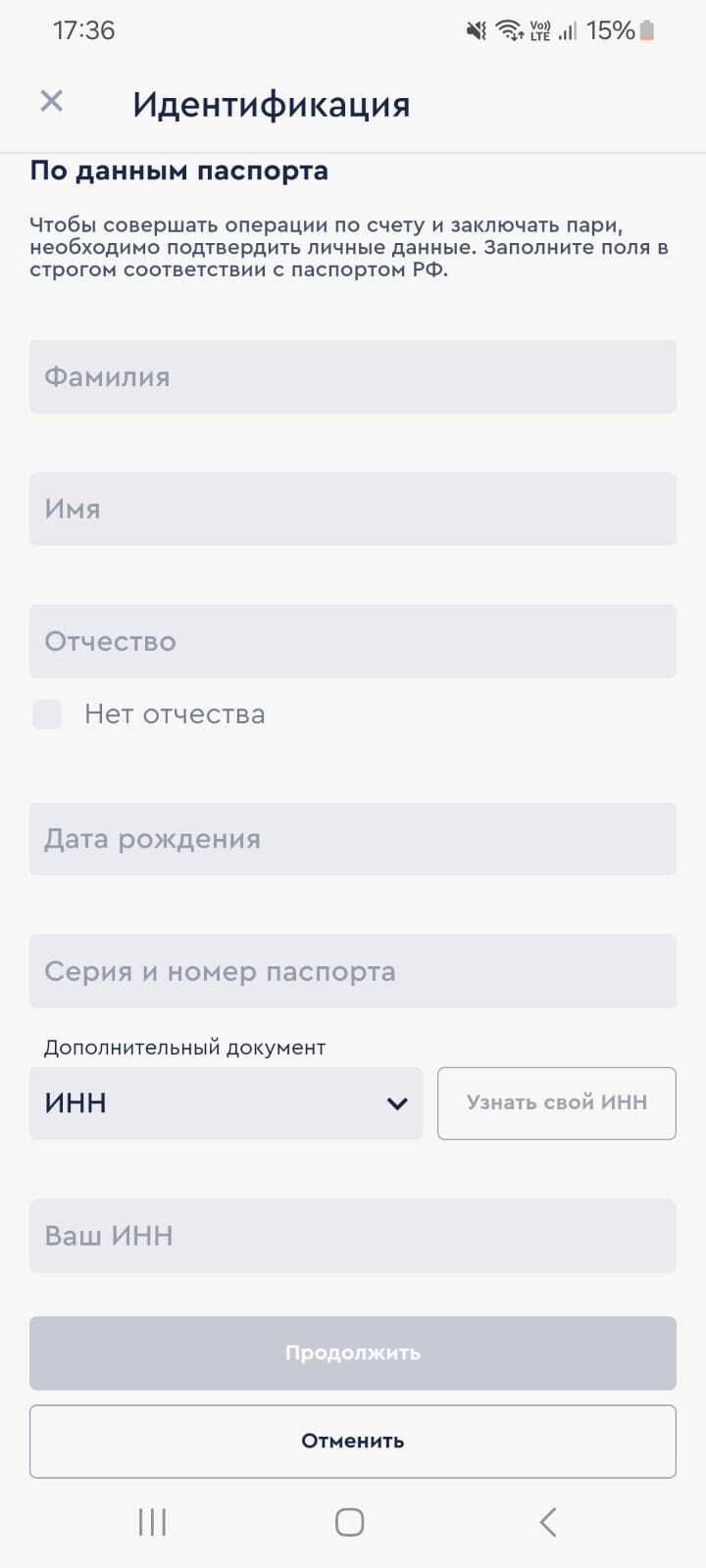Expand the ИНН document dropdown

226,1103
